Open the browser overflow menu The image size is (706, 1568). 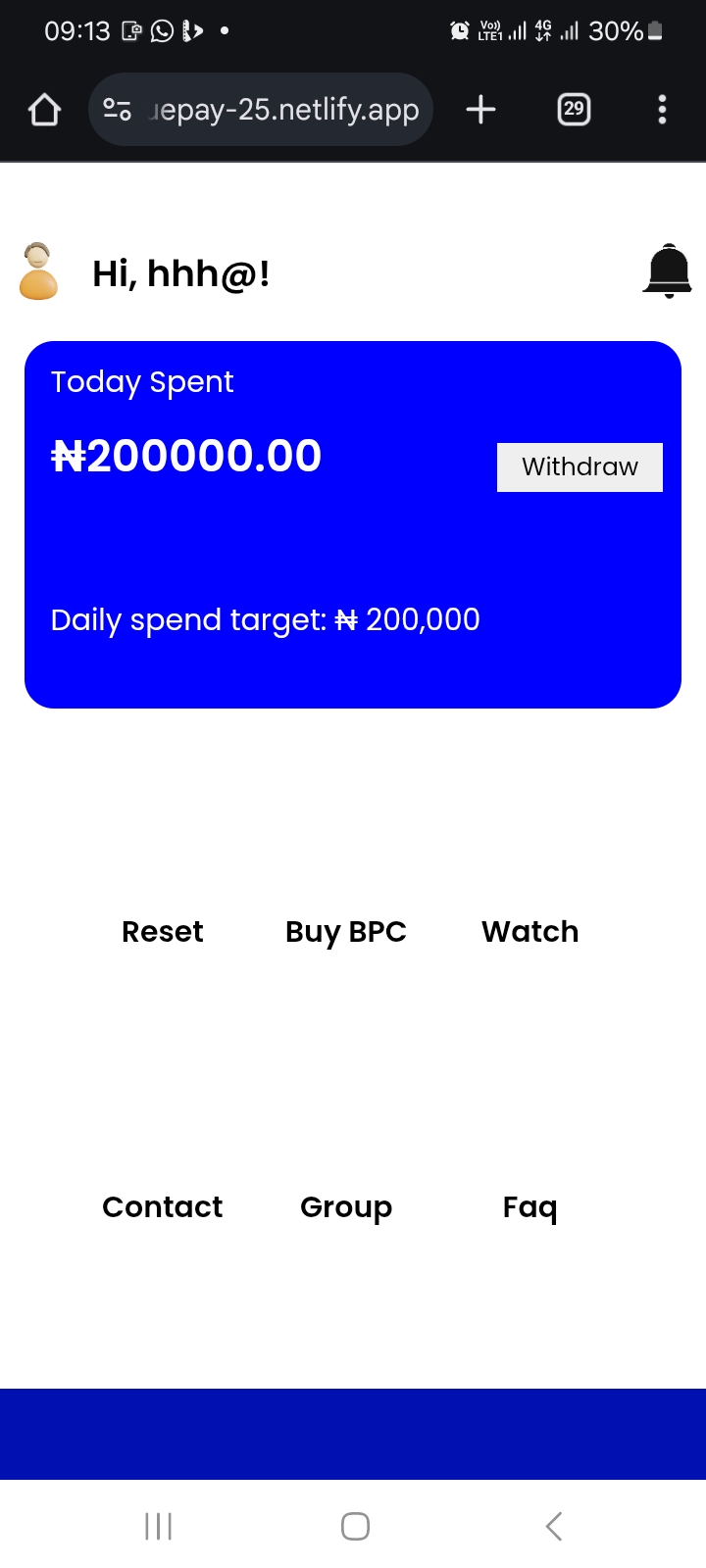(x=662, y=109)
